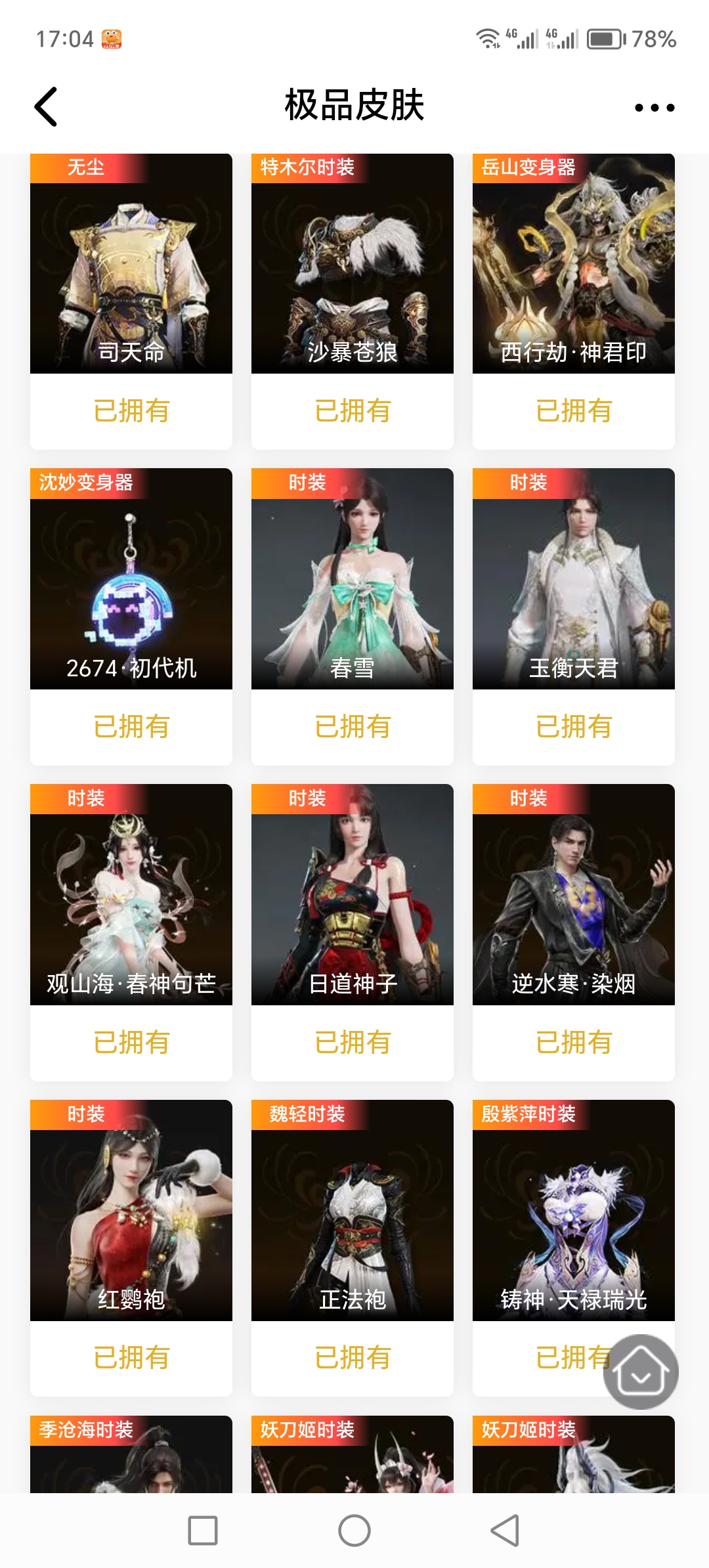Screen dimensions: 709x1568
Task: View the 沙暴苍狼 skin card
Action: coord(353,276)
